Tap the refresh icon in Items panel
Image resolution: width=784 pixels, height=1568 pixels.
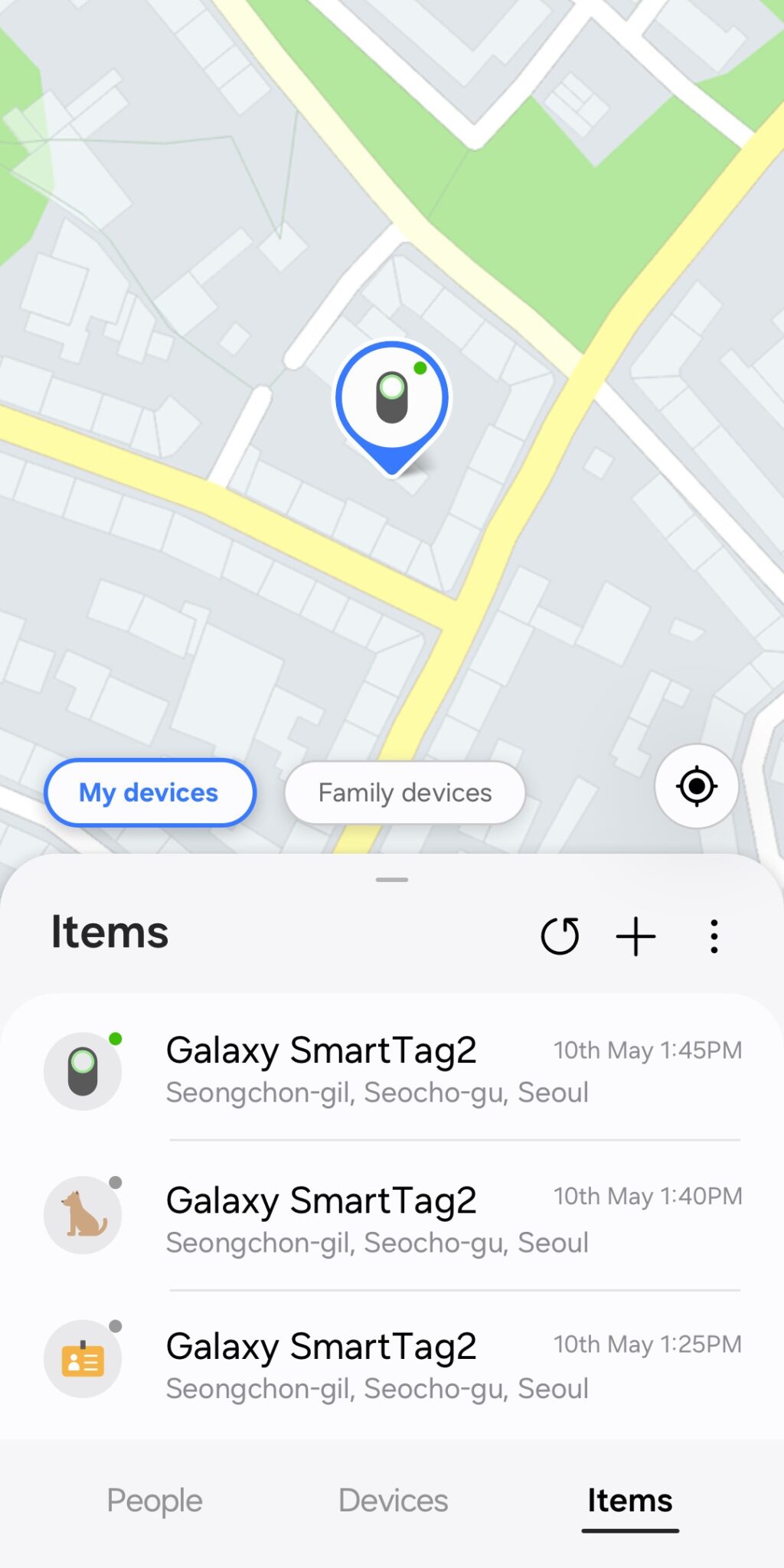coord(561,936)
